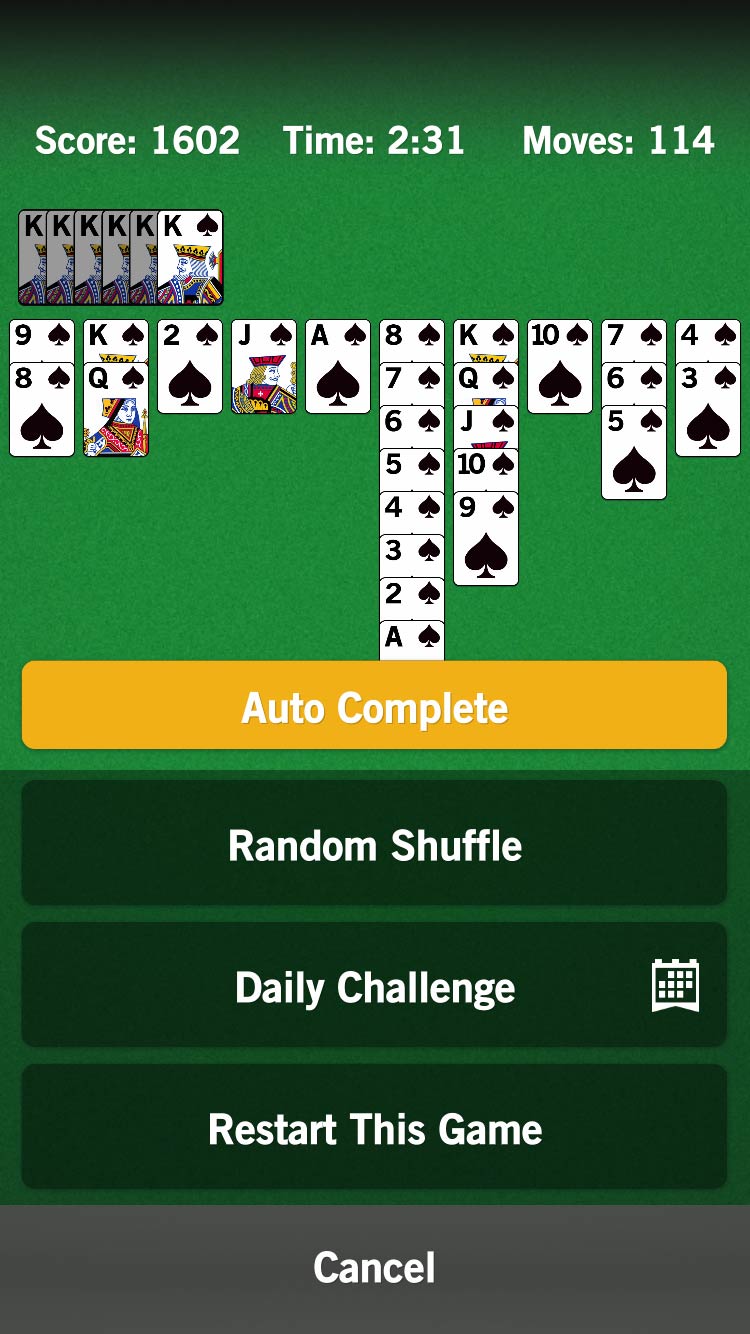Click the 9 of Spades in the first column
Image resolution: width=750 pixels, height=1334 pixels.
click(x=41, y=336)
